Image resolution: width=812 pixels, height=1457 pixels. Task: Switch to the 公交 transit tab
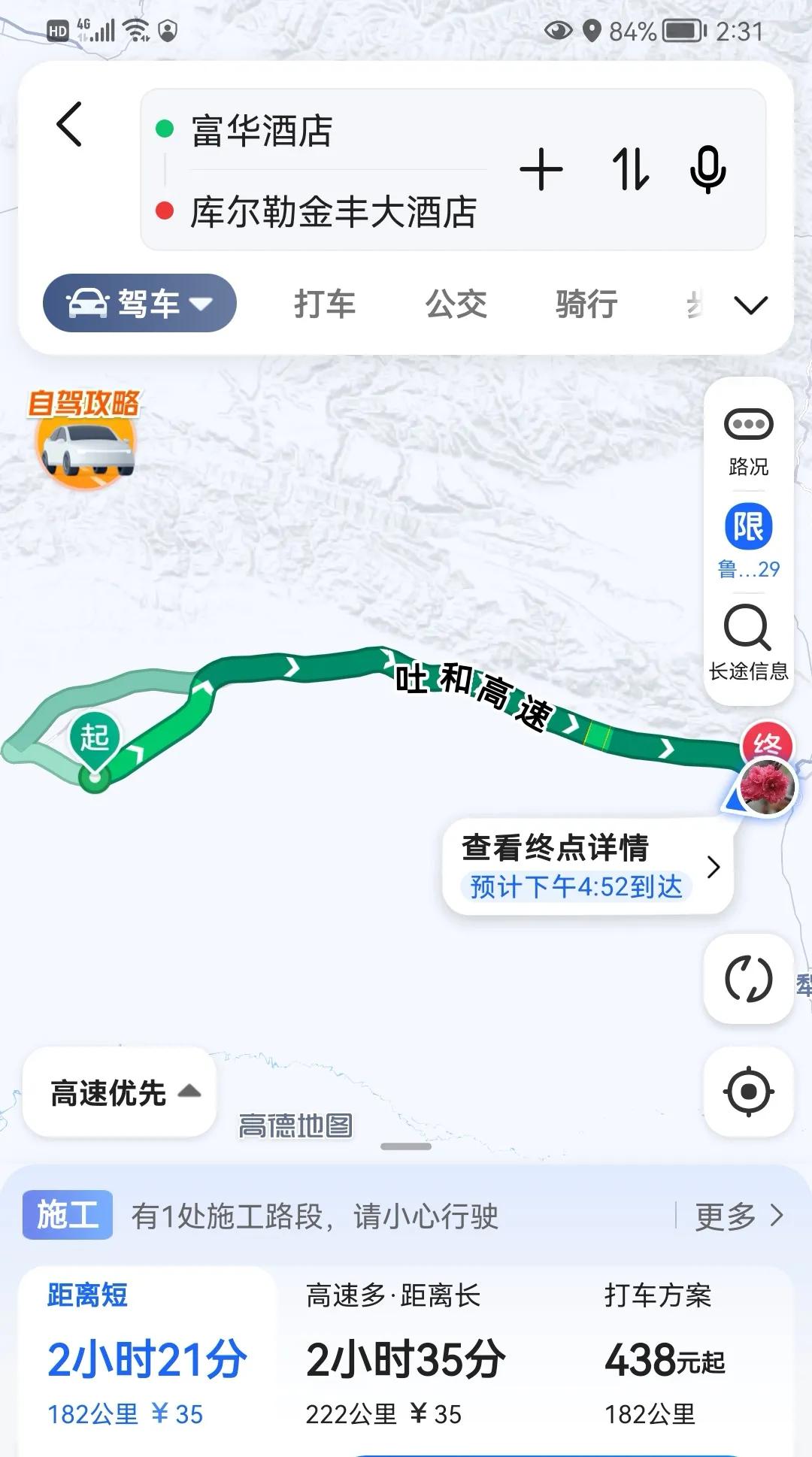tap(457, 304)
